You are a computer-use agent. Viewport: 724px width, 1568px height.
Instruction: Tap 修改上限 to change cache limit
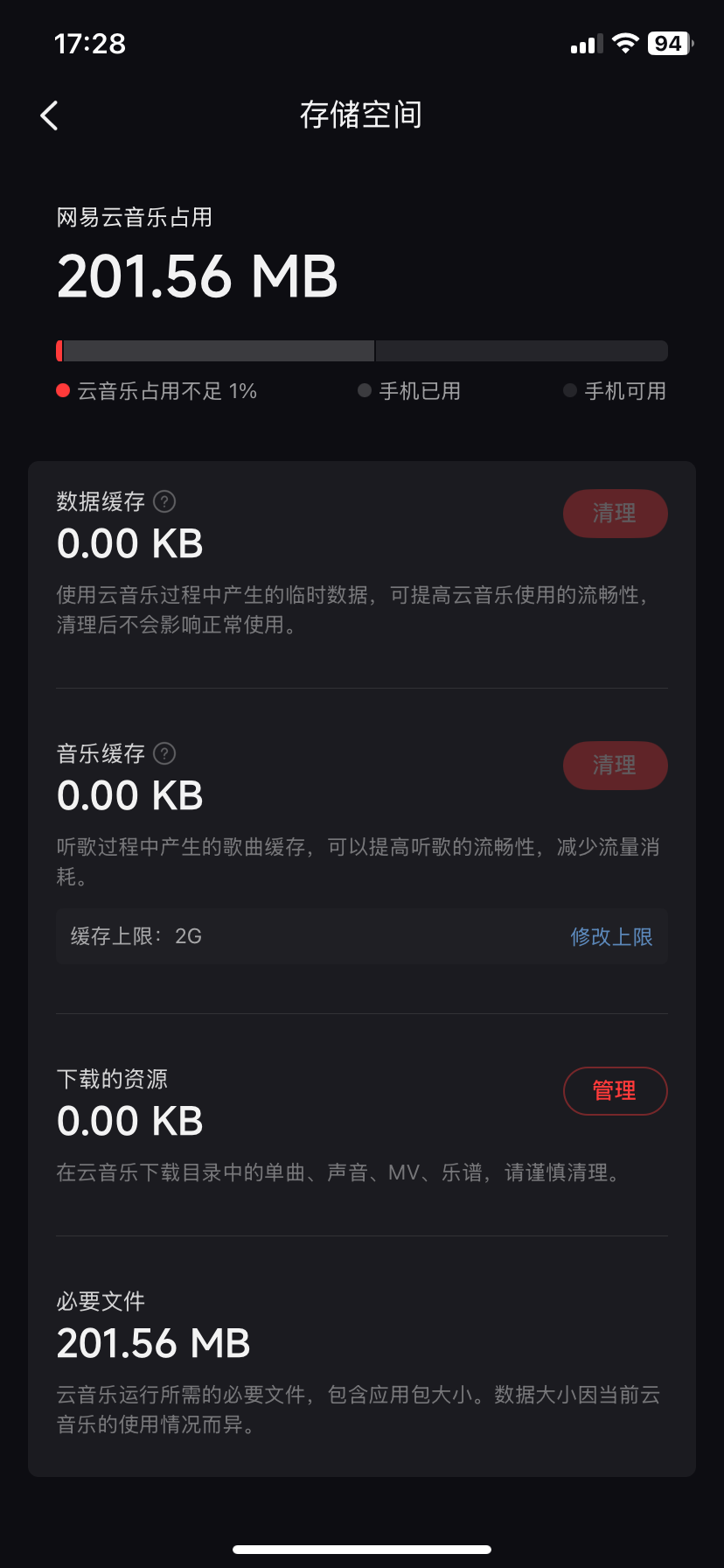[611, 937]
